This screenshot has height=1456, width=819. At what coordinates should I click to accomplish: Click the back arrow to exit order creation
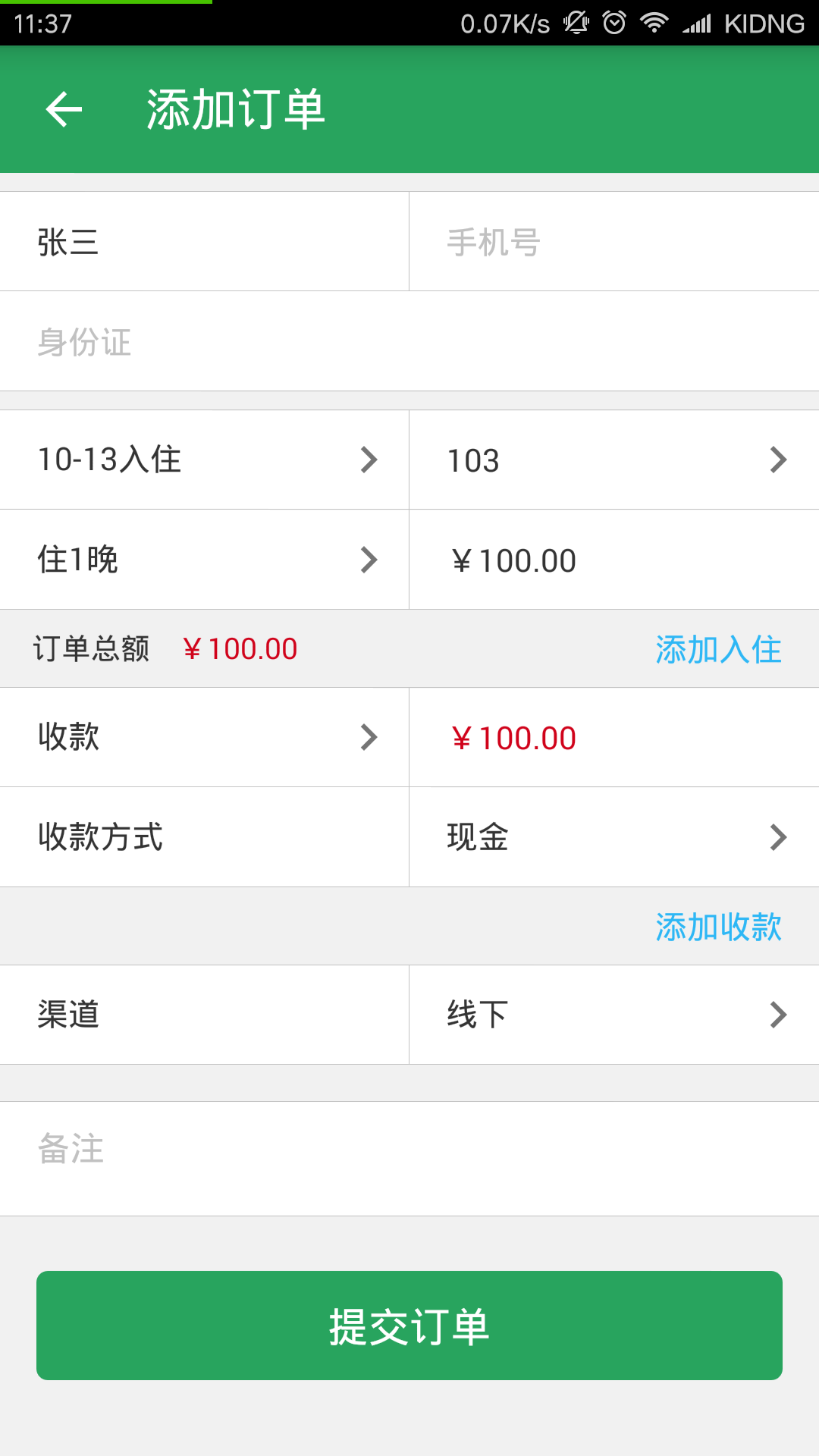(64, 109)
